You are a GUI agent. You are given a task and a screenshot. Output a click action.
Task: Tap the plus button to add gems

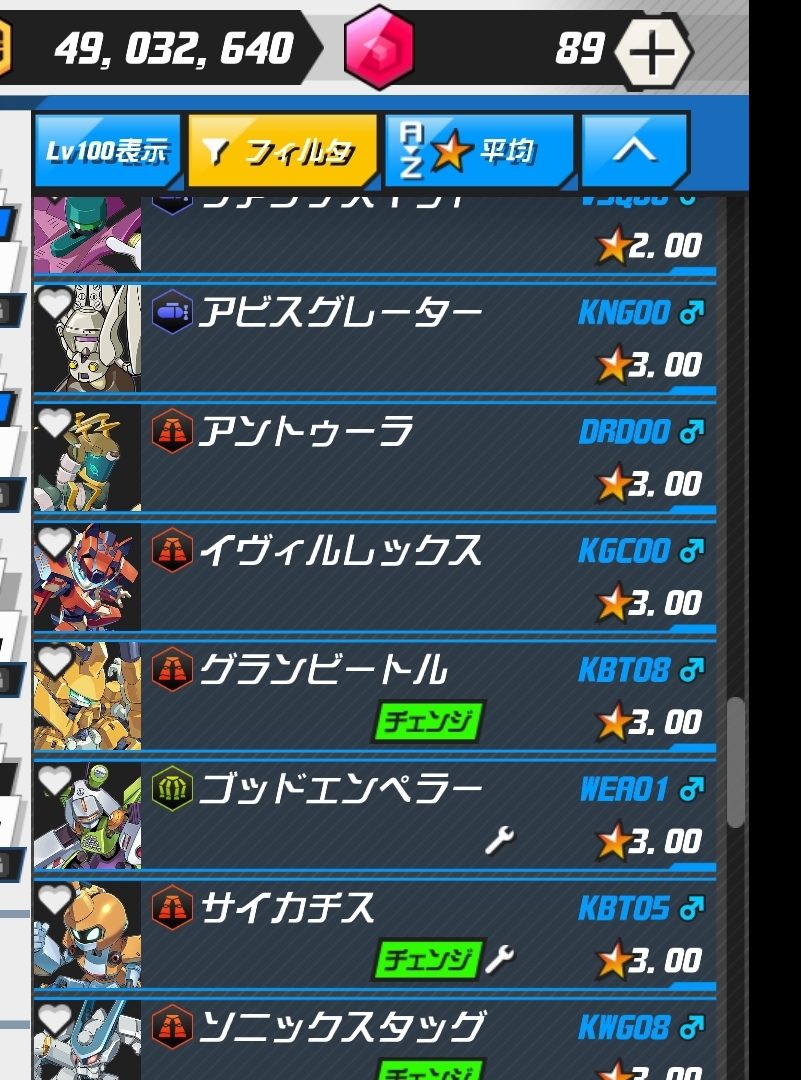[x=651, y=51]
